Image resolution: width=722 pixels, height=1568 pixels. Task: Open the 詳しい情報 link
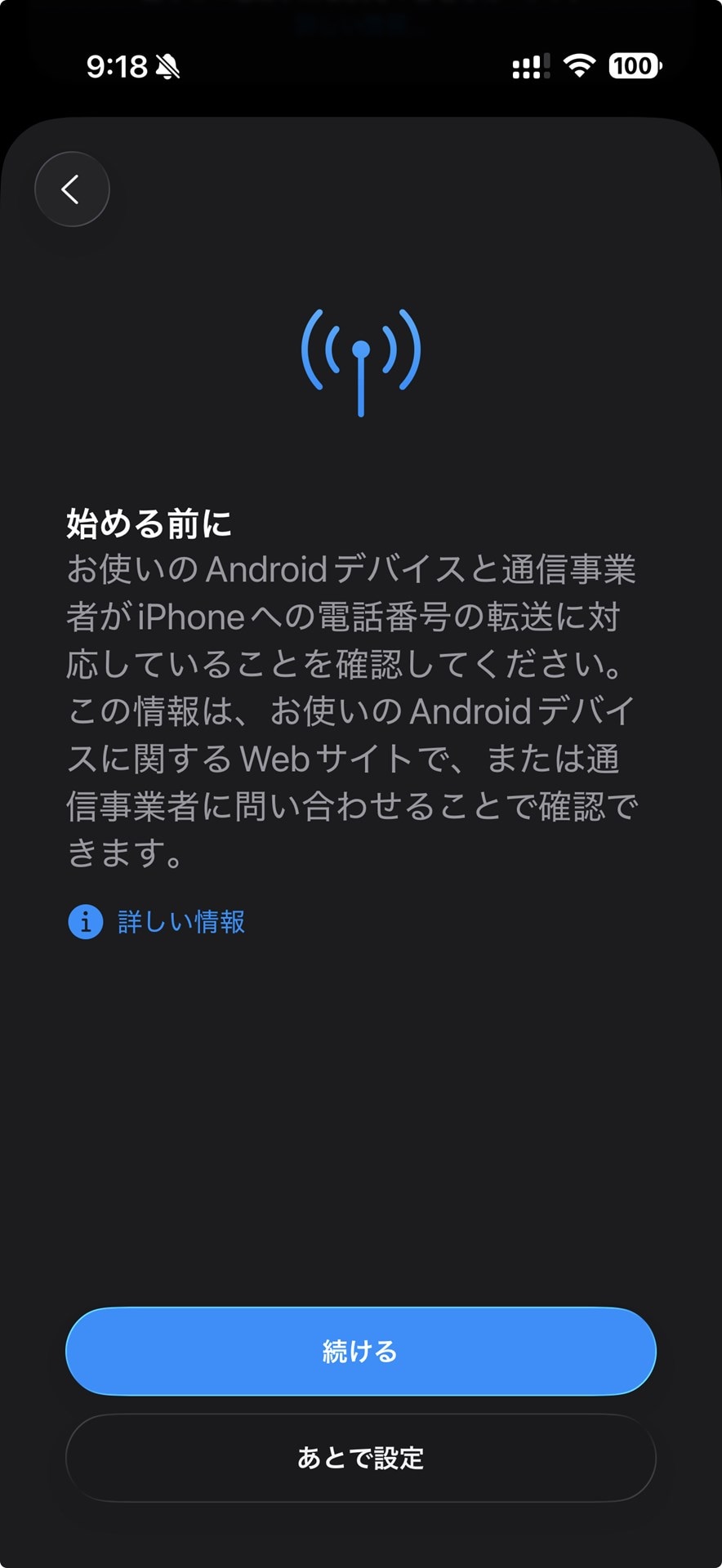pos(180,922)
